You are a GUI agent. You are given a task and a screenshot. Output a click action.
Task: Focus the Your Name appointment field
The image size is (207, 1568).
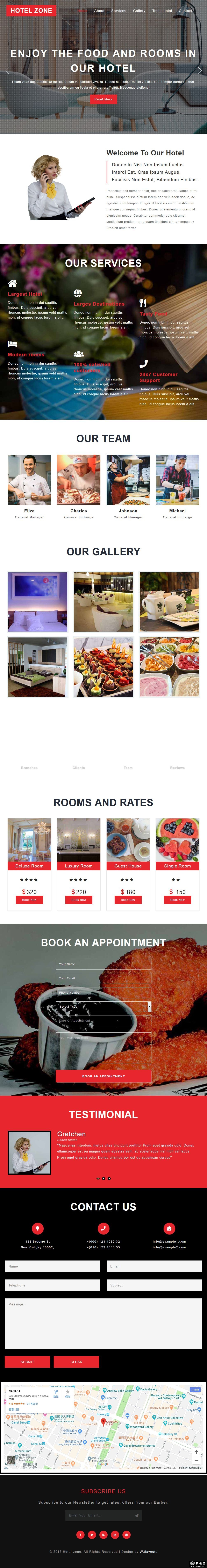[103, 964]
